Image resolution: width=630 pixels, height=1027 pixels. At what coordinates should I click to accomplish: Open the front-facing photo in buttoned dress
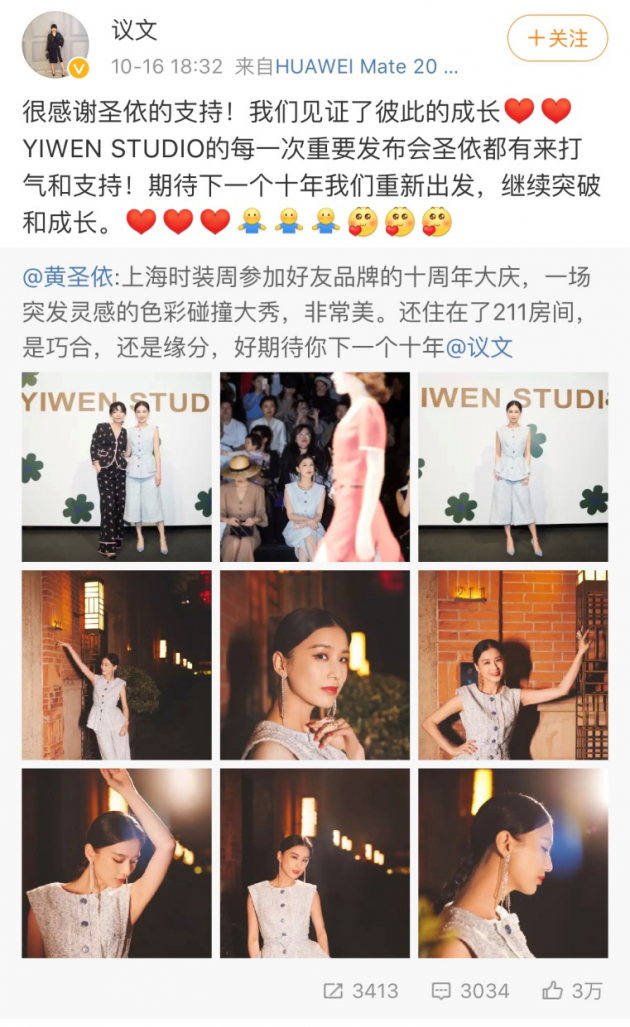[315, 863]
